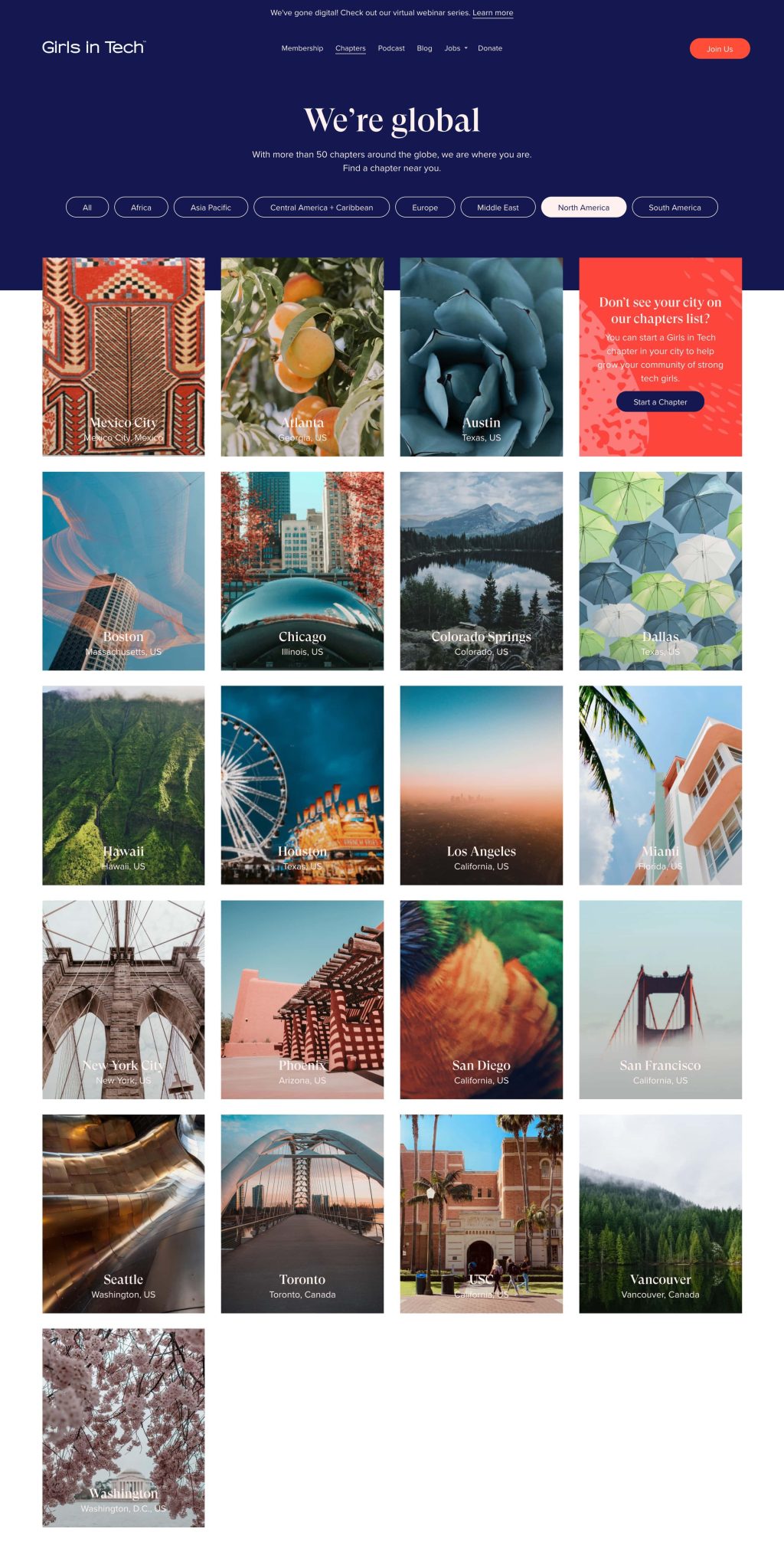Select the Asia Pacific filter
Screen dimensions: 784x1568
pyautogui.click(x=210, y=207)
